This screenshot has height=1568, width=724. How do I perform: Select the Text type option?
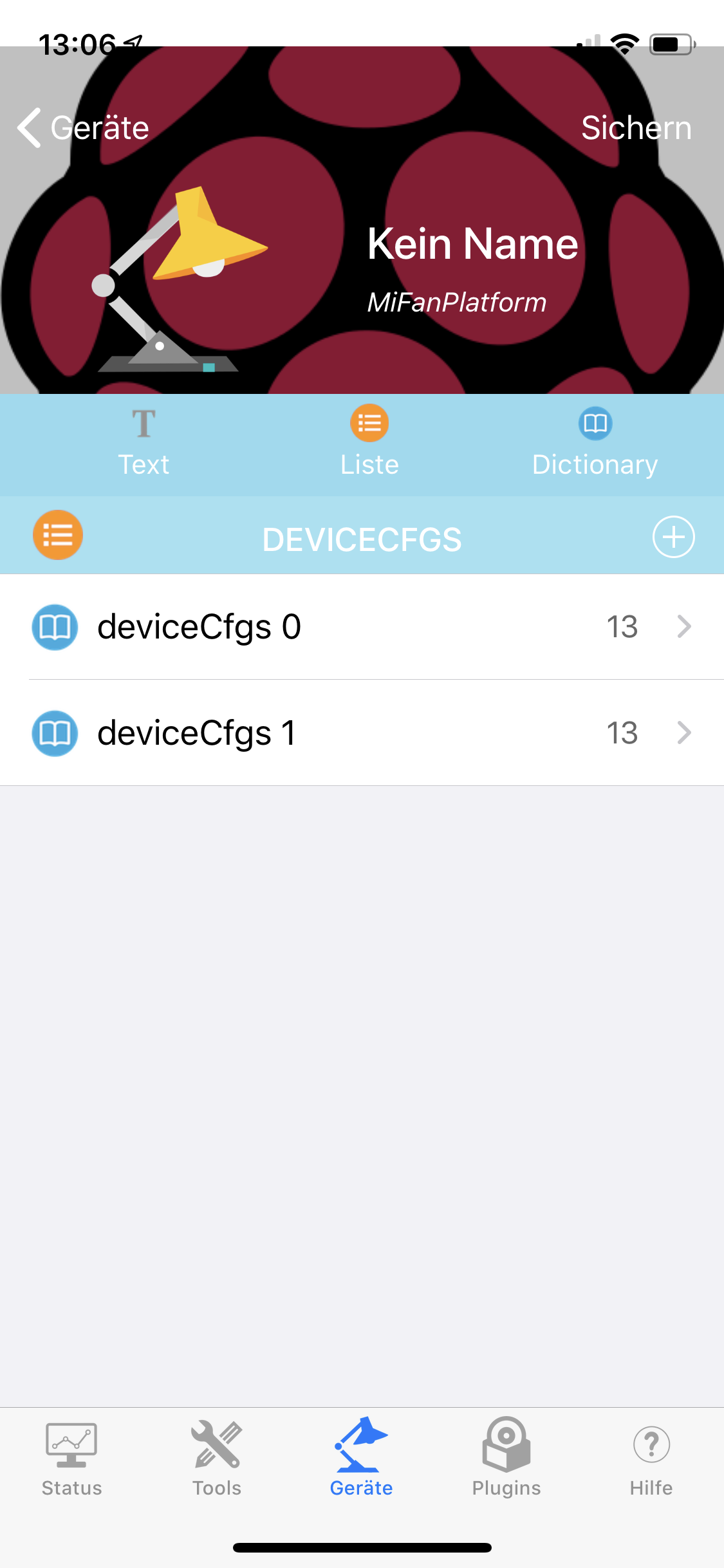(x=144, y=443)
